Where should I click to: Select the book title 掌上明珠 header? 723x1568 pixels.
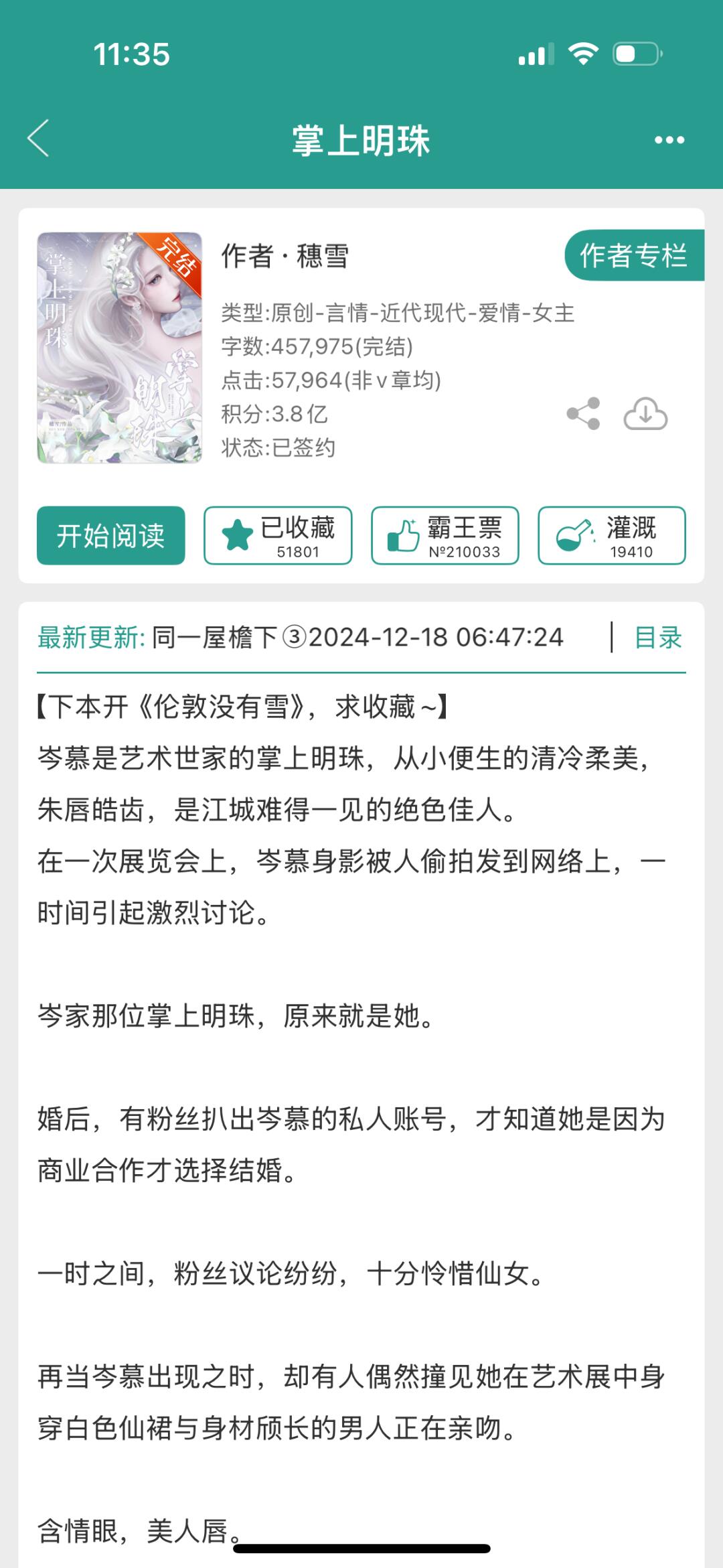[x=361, y=139]
